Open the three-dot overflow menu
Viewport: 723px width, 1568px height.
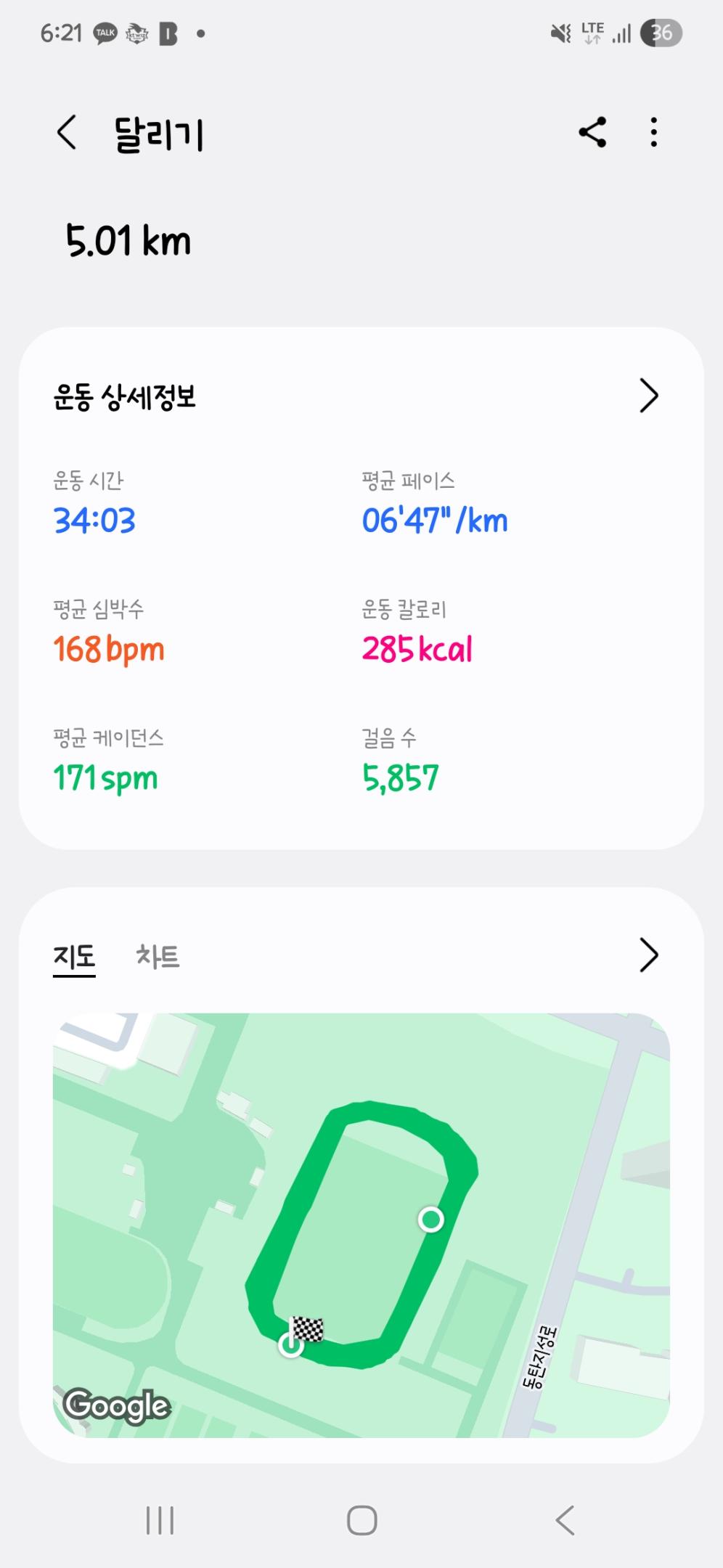pyautogui.click(x=654, y=133)
